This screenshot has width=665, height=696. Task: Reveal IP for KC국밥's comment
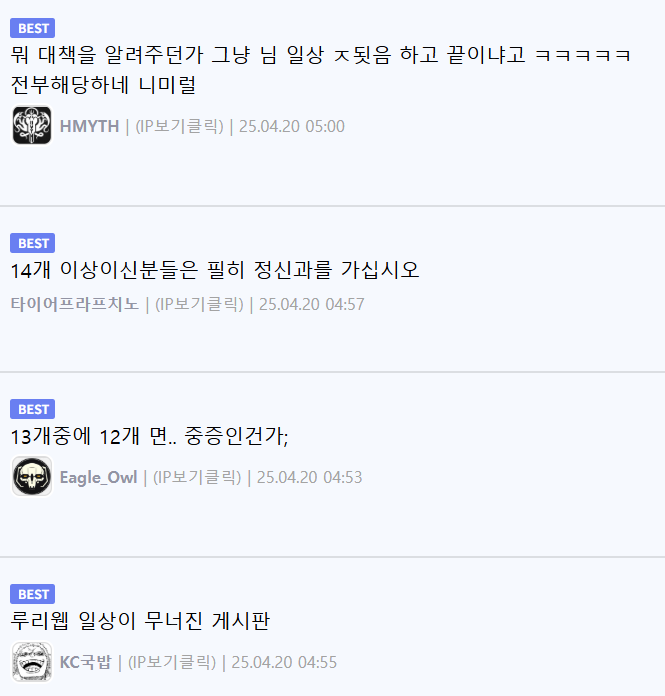(172, 662)
